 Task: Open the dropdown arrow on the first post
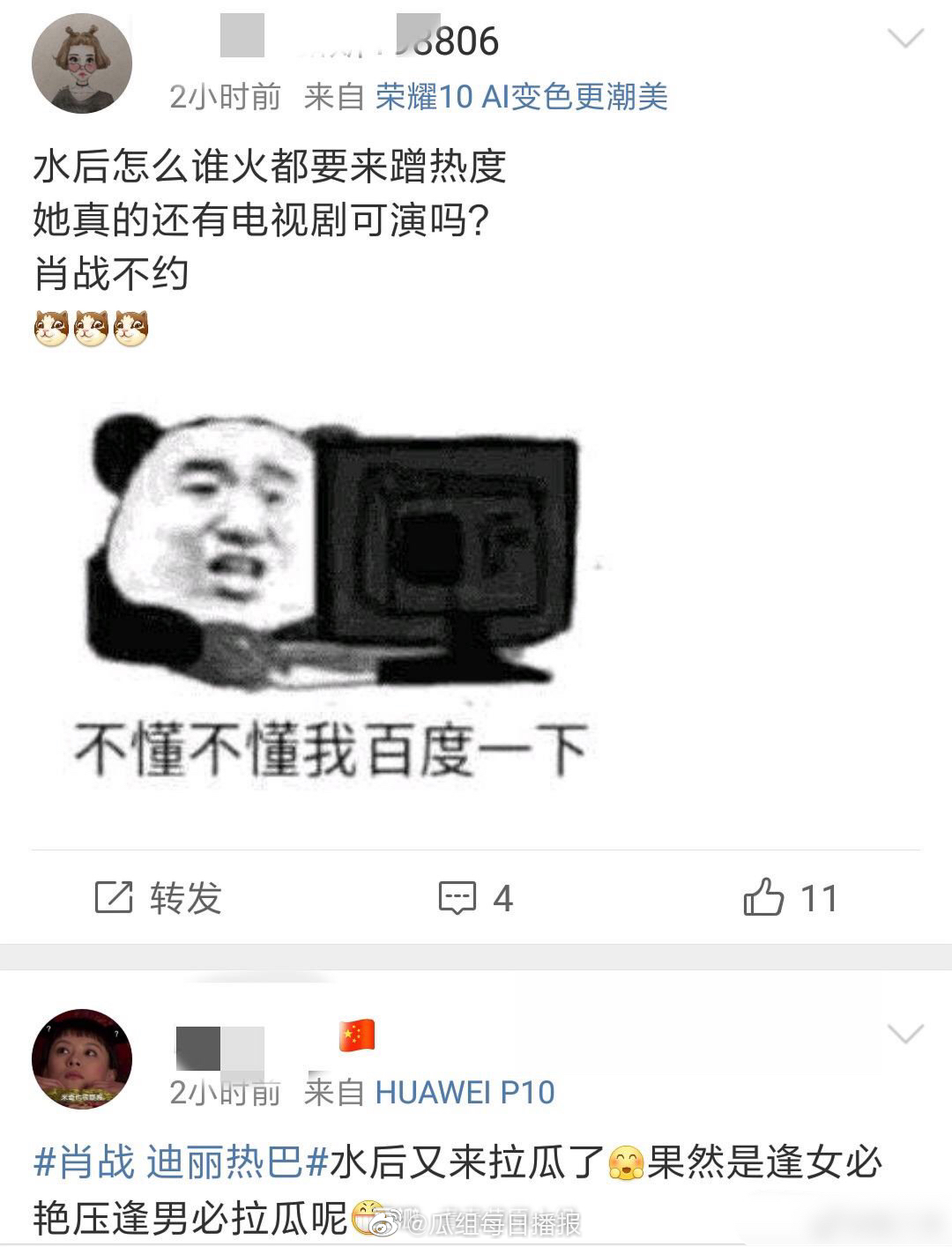[x=904, y=40]
